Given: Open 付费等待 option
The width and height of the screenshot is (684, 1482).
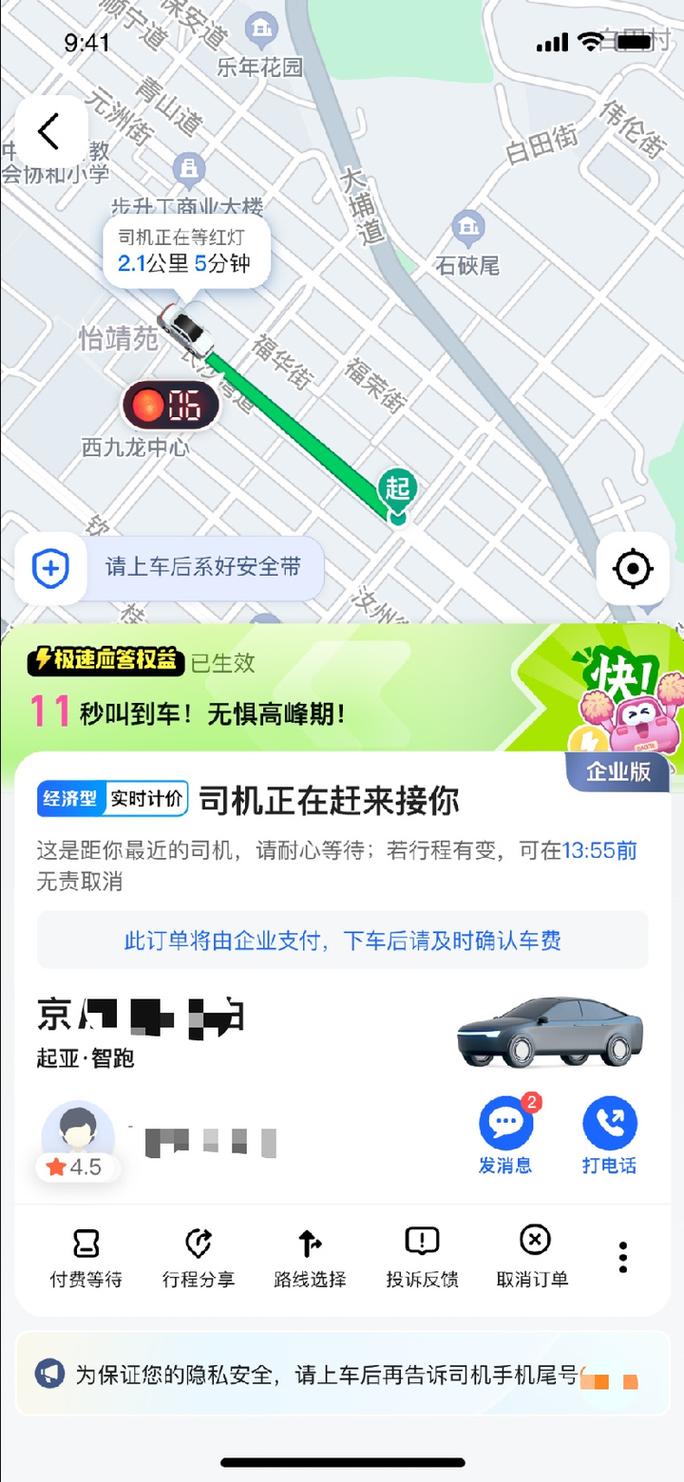Looking at the screenshot, I should click(86, 1257).
